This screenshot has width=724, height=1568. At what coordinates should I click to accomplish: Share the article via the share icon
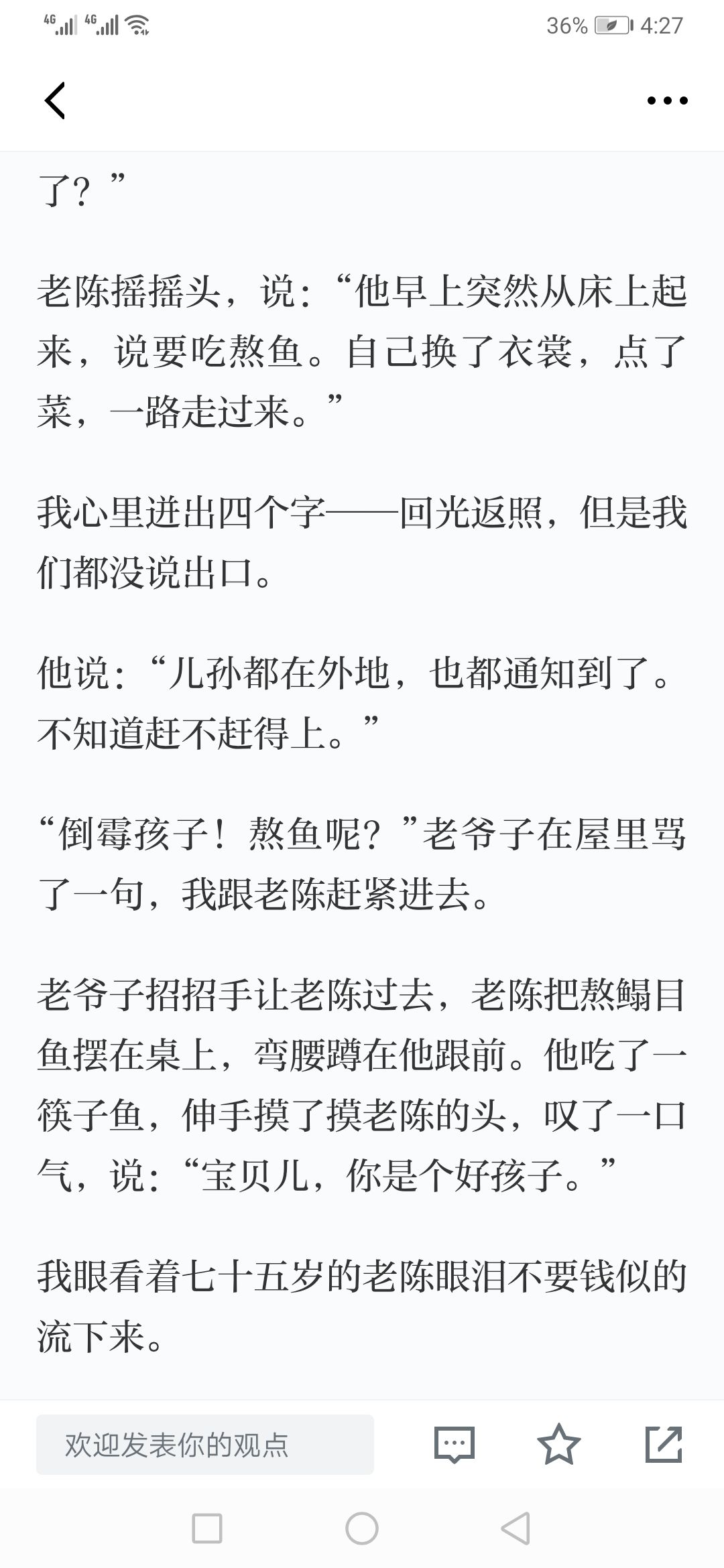[664, 1444]
